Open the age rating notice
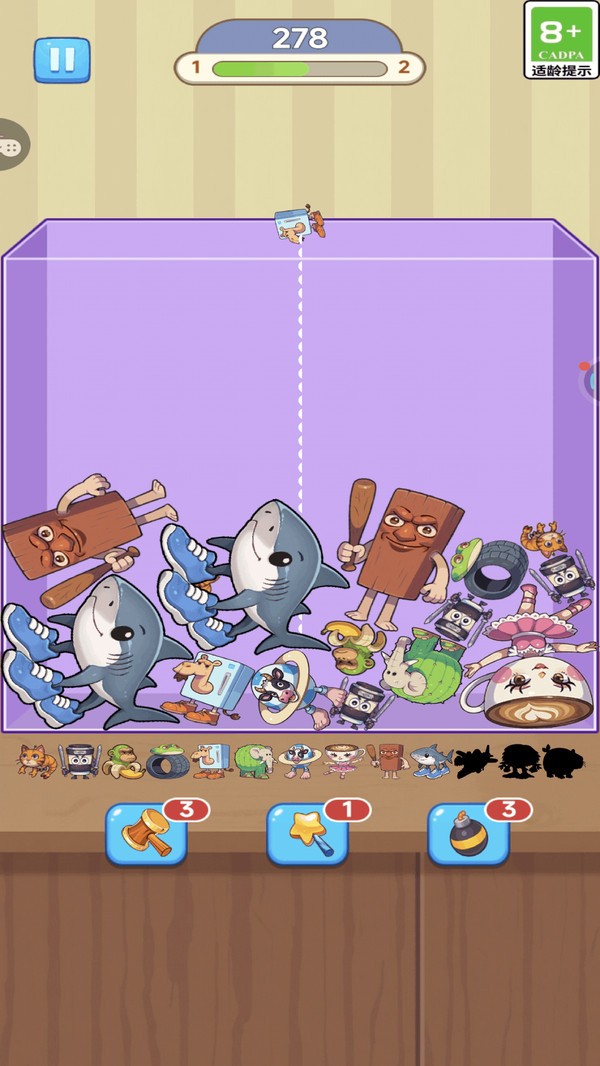The height and width of the screenshot is (1066, 600). 561,40
